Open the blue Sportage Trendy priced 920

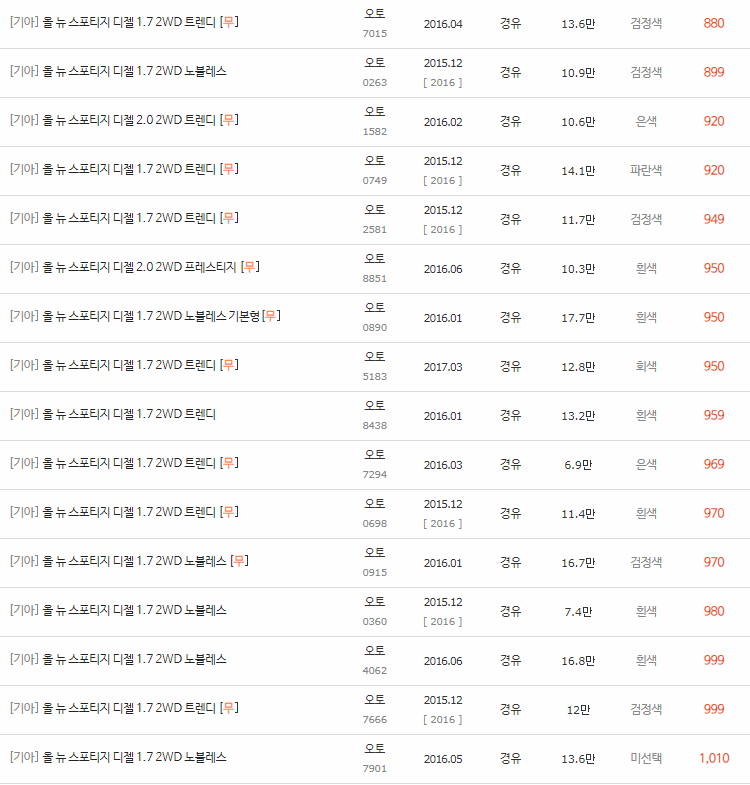(120, 169)
